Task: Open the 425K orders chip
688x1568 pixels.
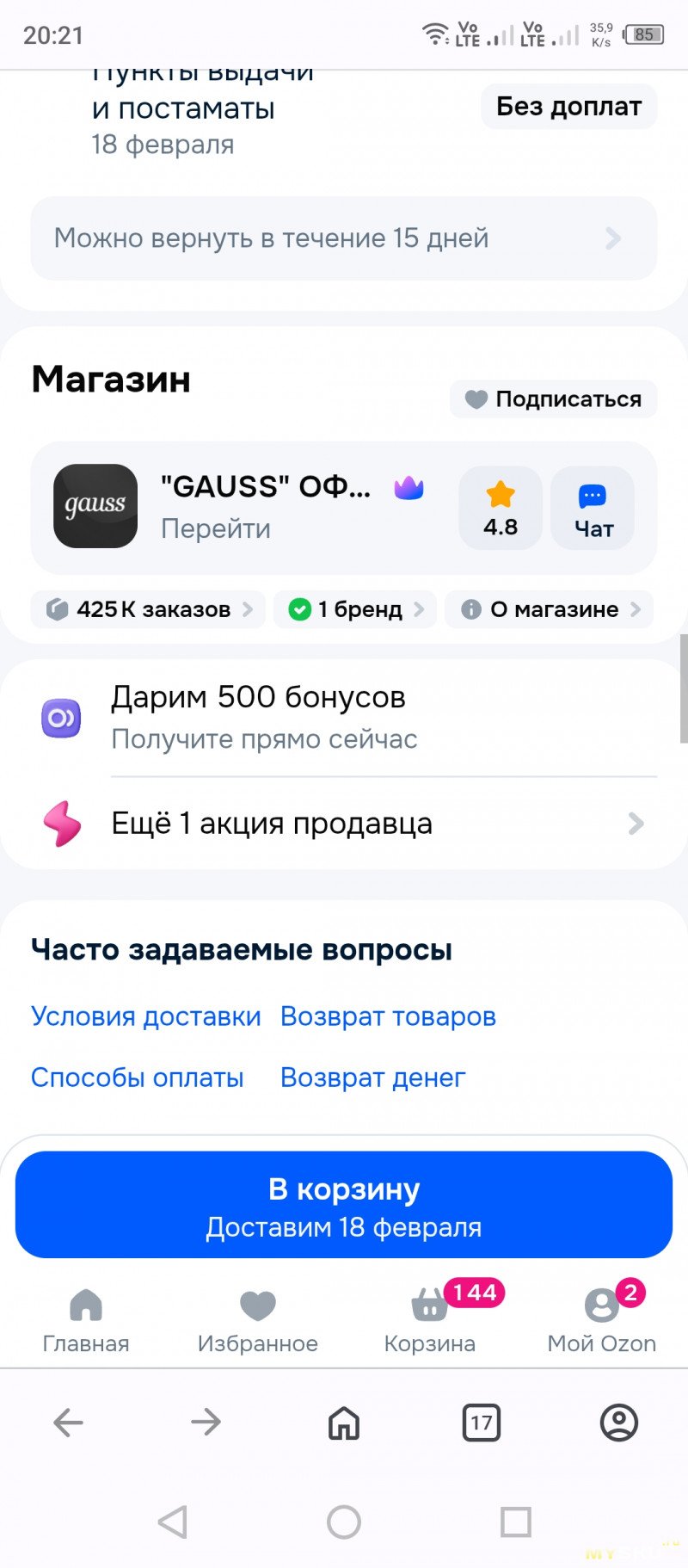Action: (148, 609)
